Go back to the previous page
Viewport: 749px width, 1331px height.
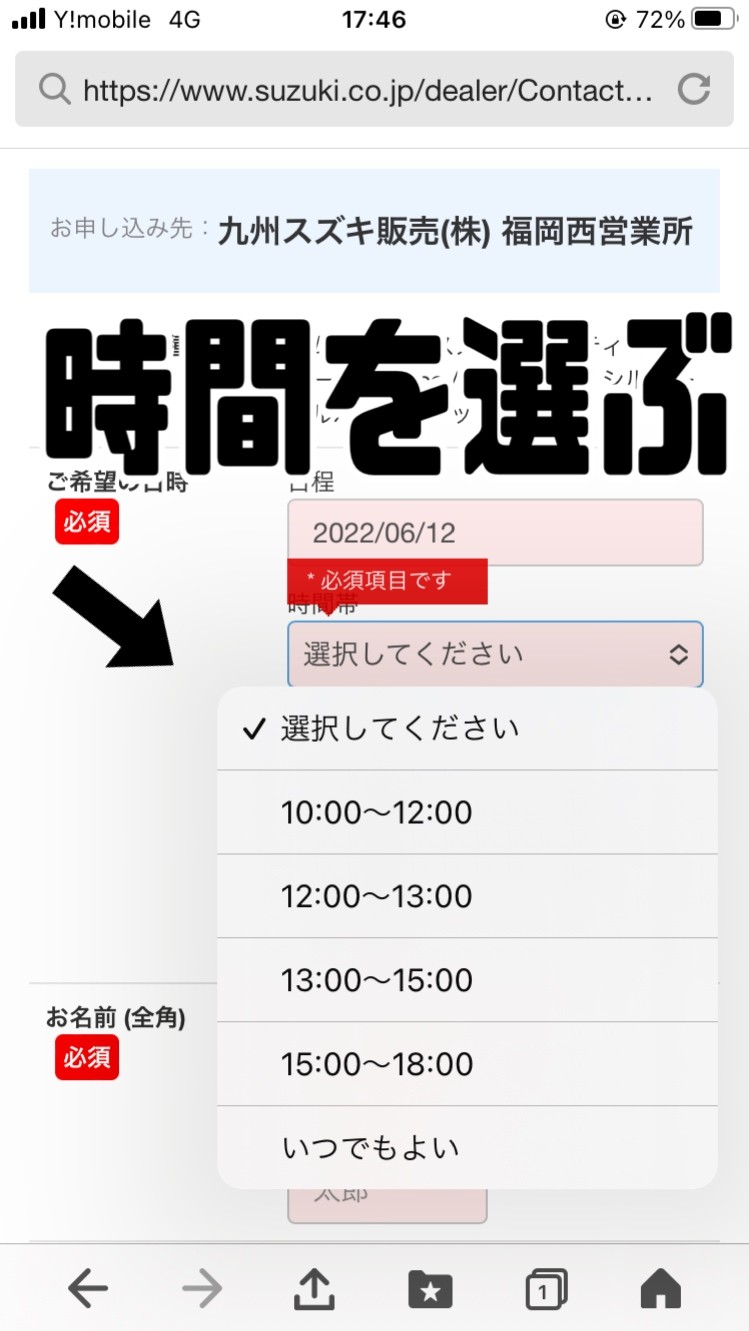[88, 1289]
